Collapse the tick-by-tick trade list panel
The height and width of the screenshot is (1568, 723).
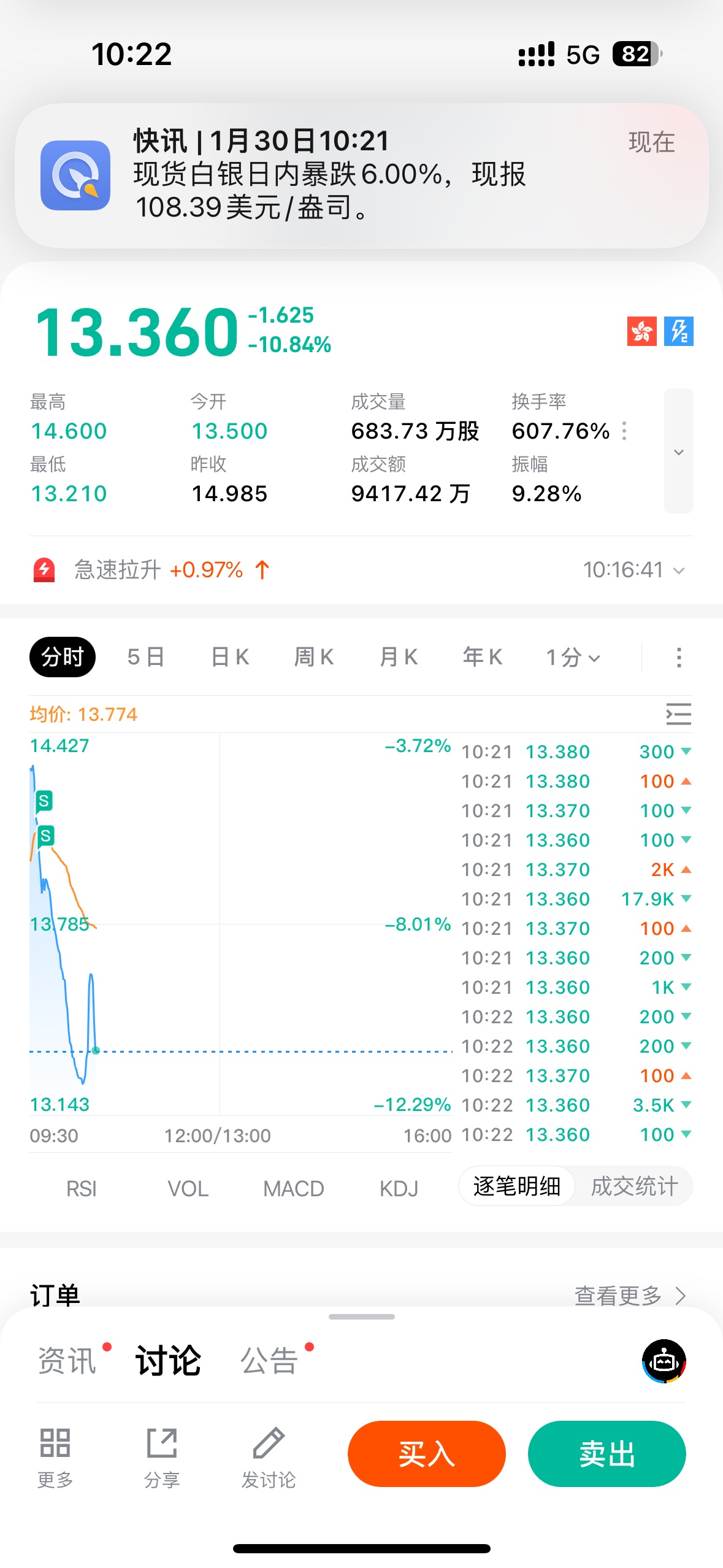pos(678,714)
